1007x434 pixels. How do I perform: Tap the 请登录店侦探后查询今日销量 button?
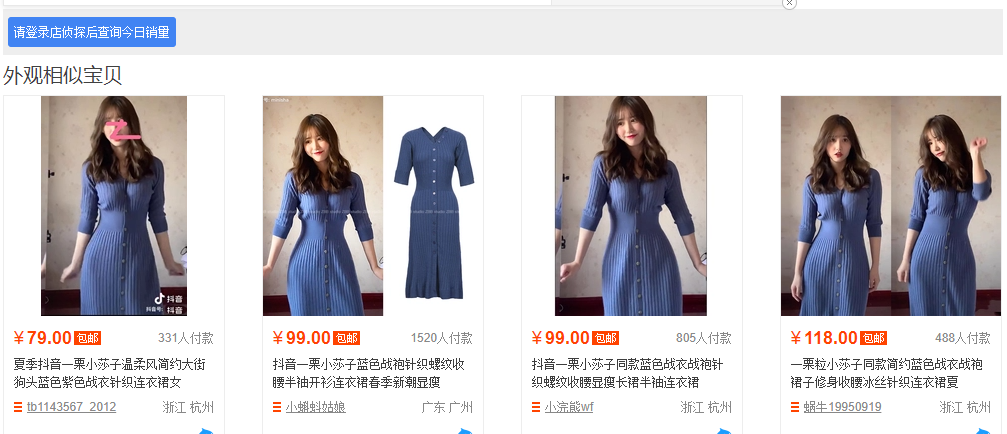91,32
